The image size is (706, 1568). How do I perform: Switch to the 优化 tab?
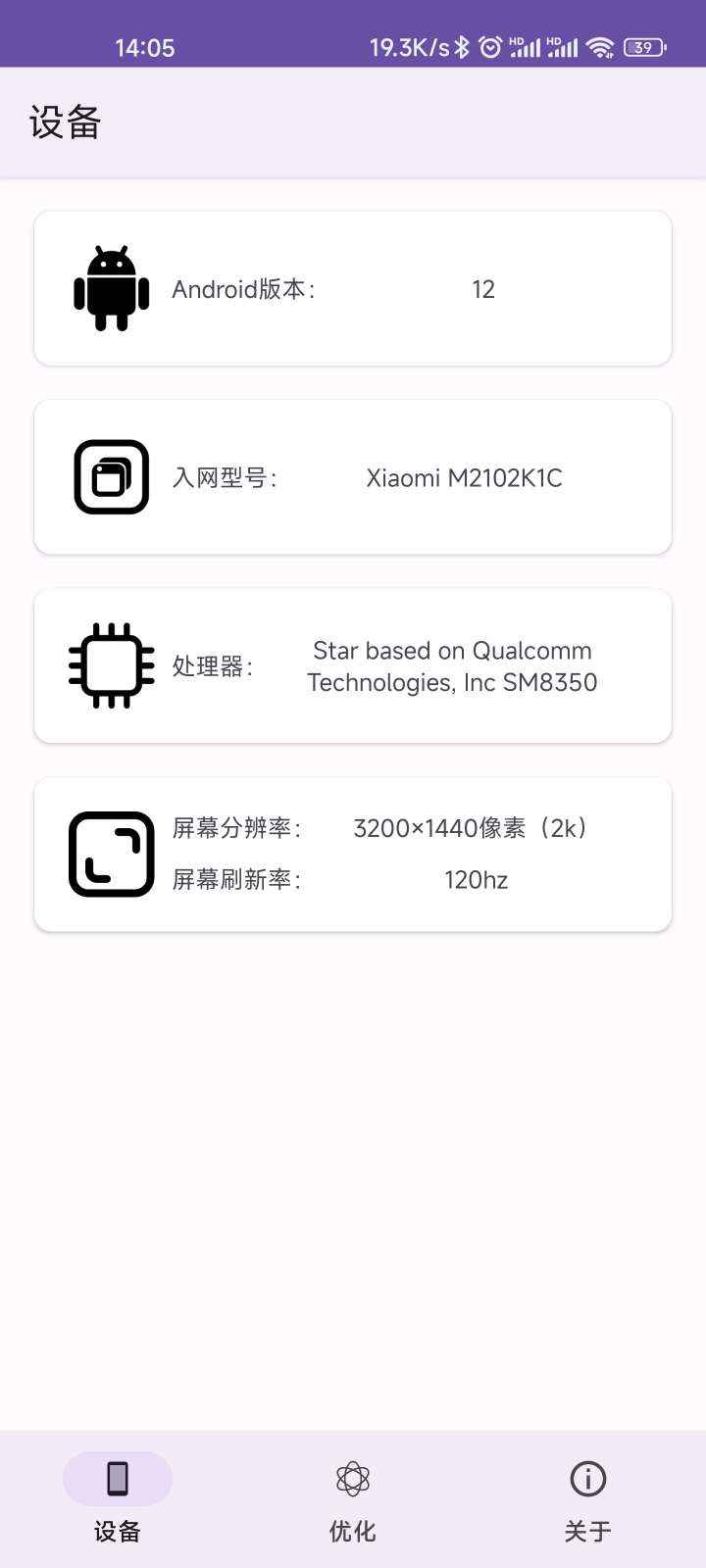[353, 1499]
